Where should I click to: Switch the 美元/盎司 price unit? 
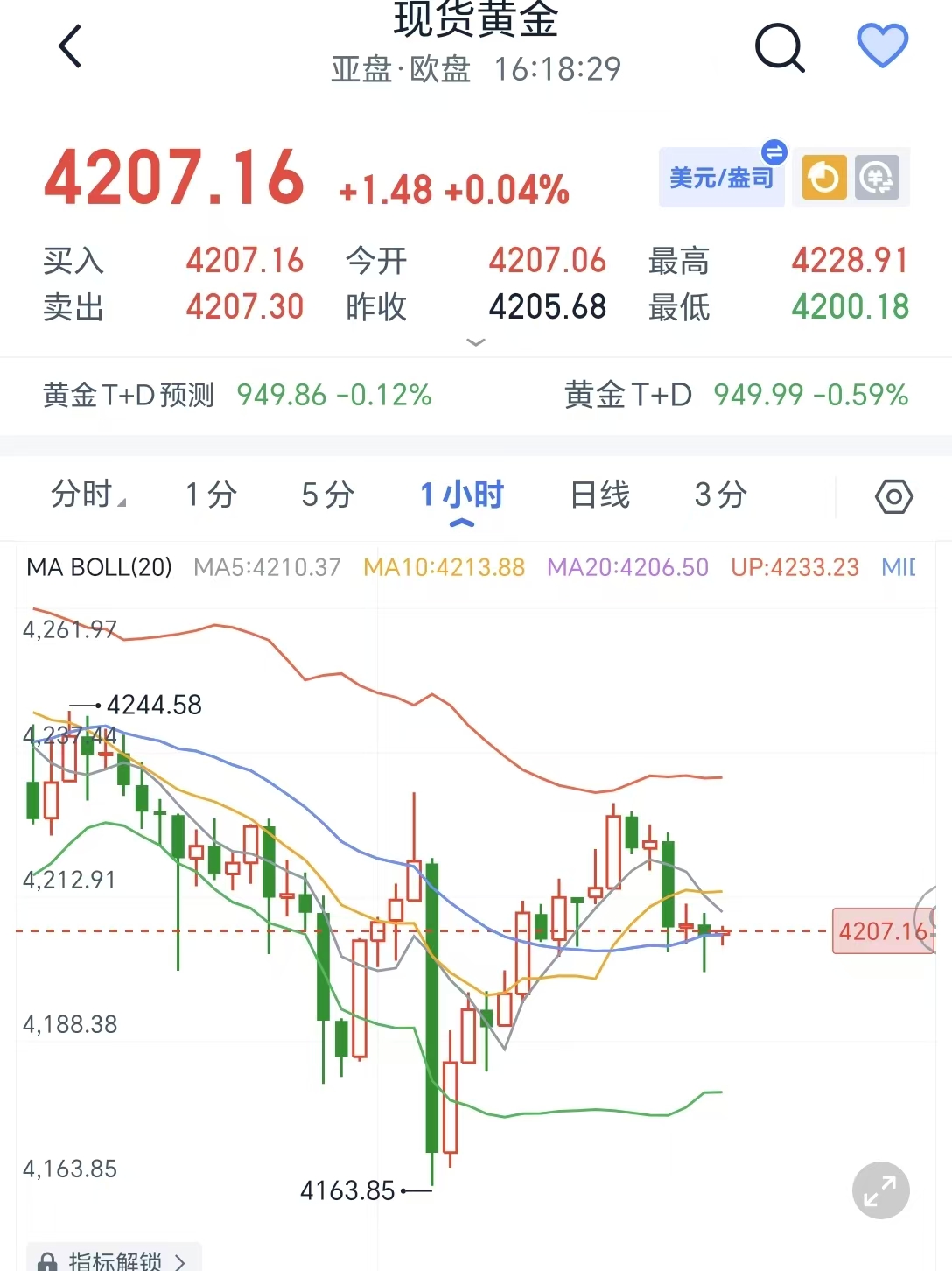pos(722,178)
